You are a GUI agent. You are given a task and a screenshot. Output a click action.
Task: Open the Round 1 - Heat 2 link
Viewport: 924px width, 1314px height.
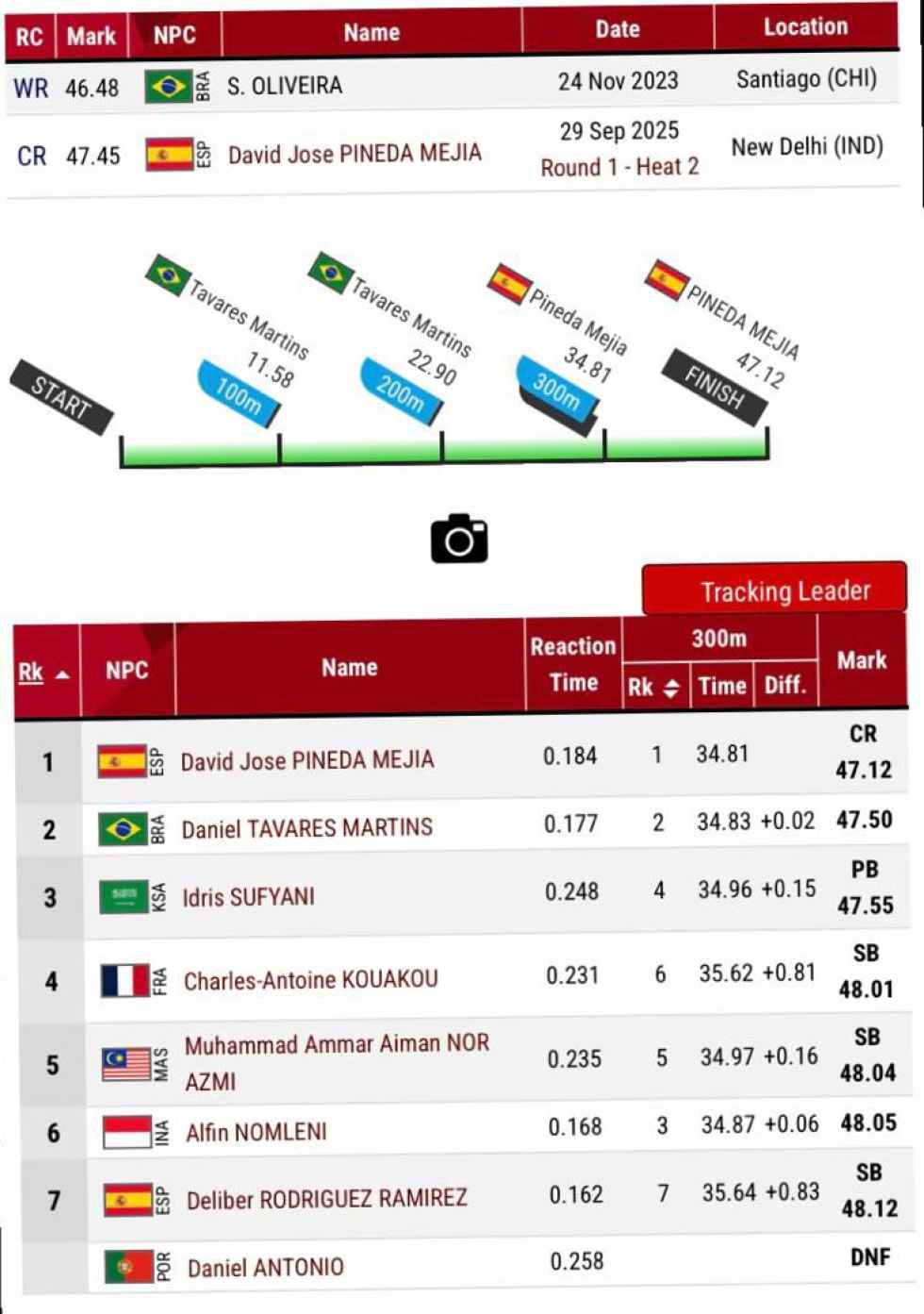coord(619,167)
